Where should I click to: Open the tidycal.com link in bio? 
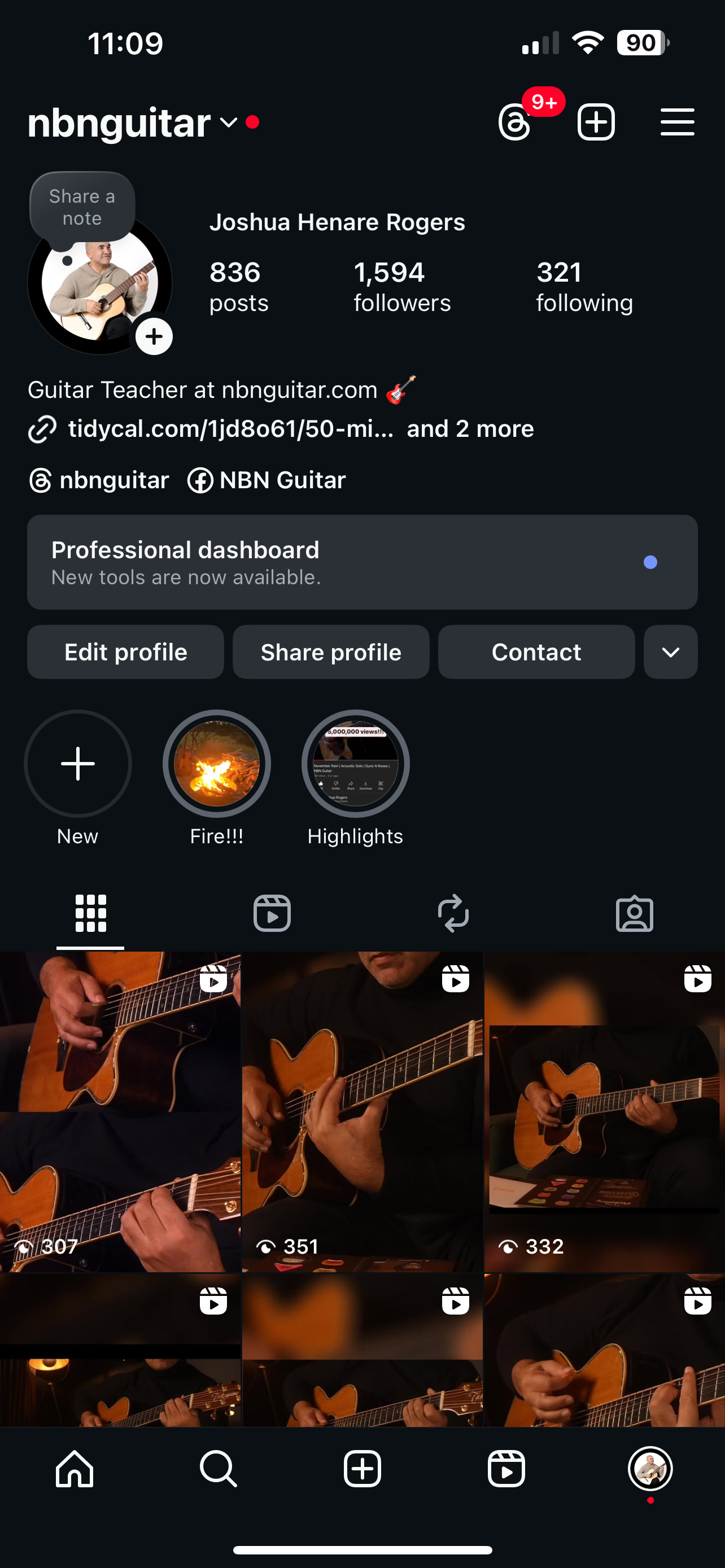point(230,429)
